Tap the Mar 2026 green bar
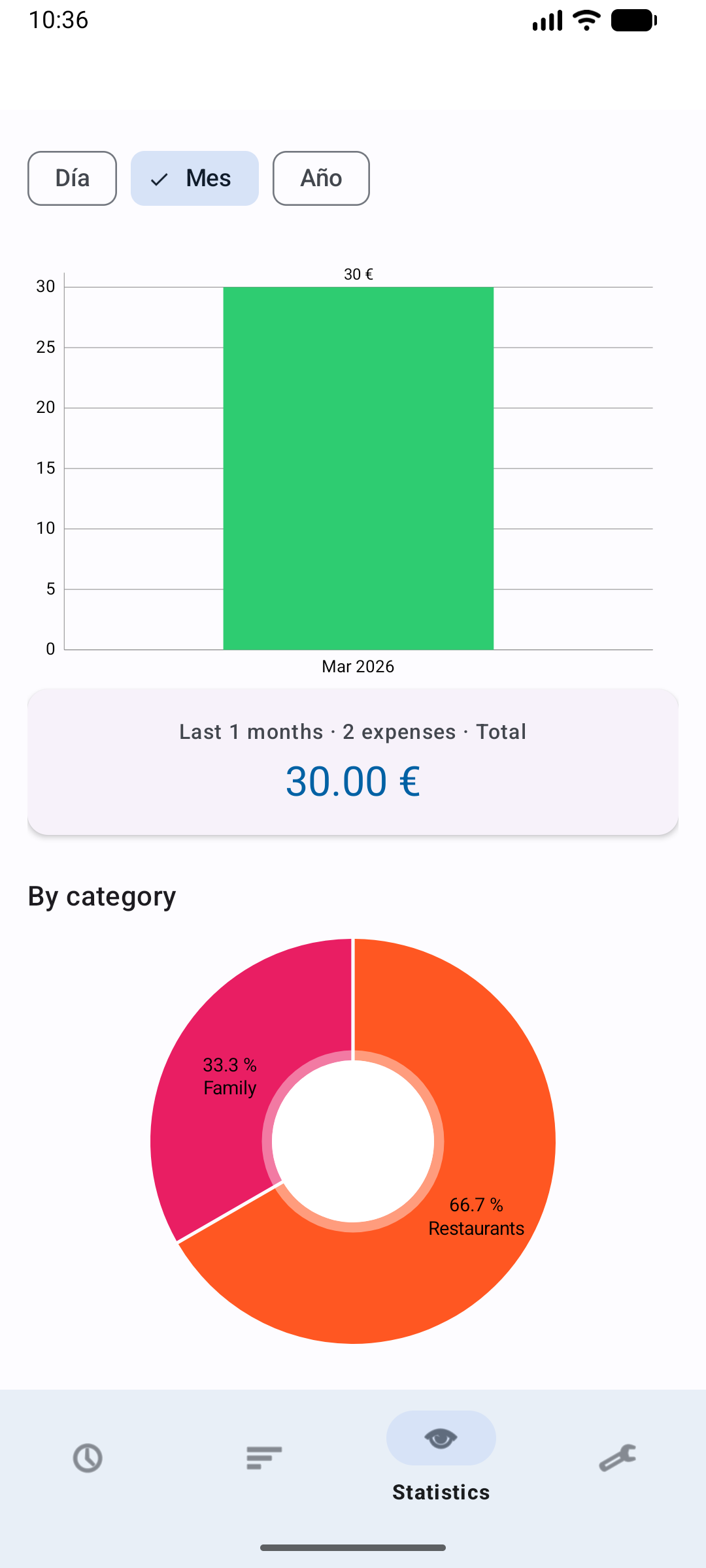The width and height of the screenshot is (706, 1568). tap(358, 468)
